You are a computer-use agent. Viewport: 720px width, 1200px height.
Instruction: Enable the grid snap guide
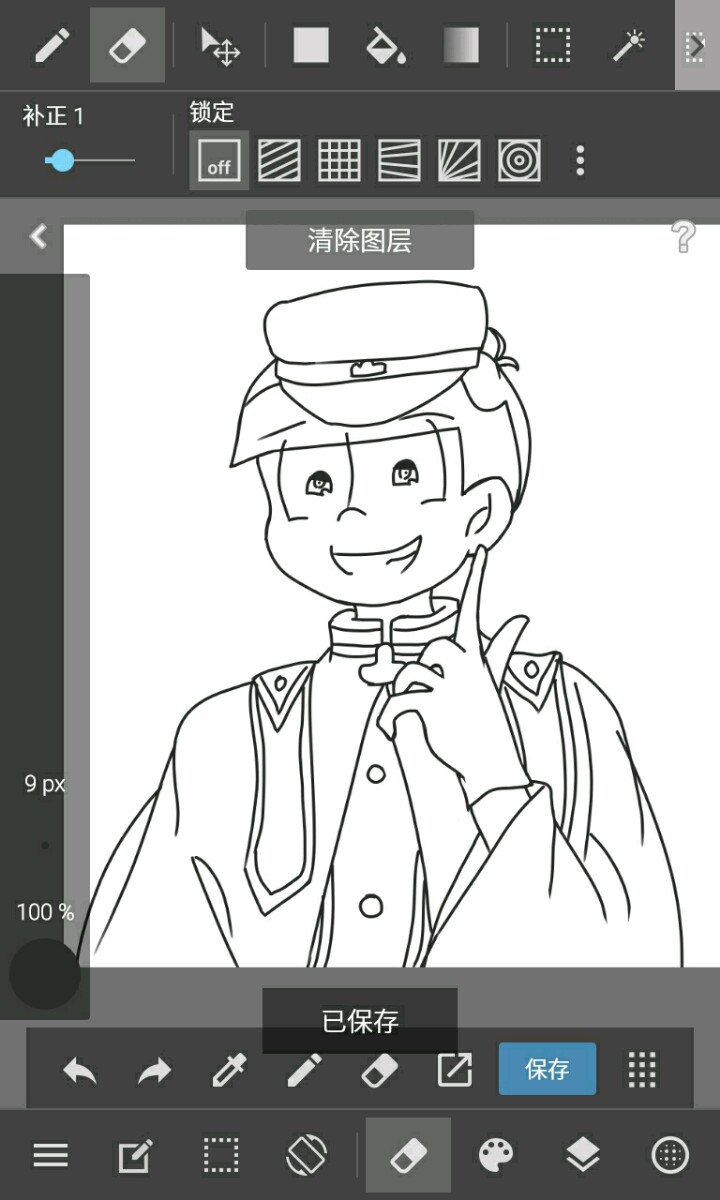coord(339,160)
